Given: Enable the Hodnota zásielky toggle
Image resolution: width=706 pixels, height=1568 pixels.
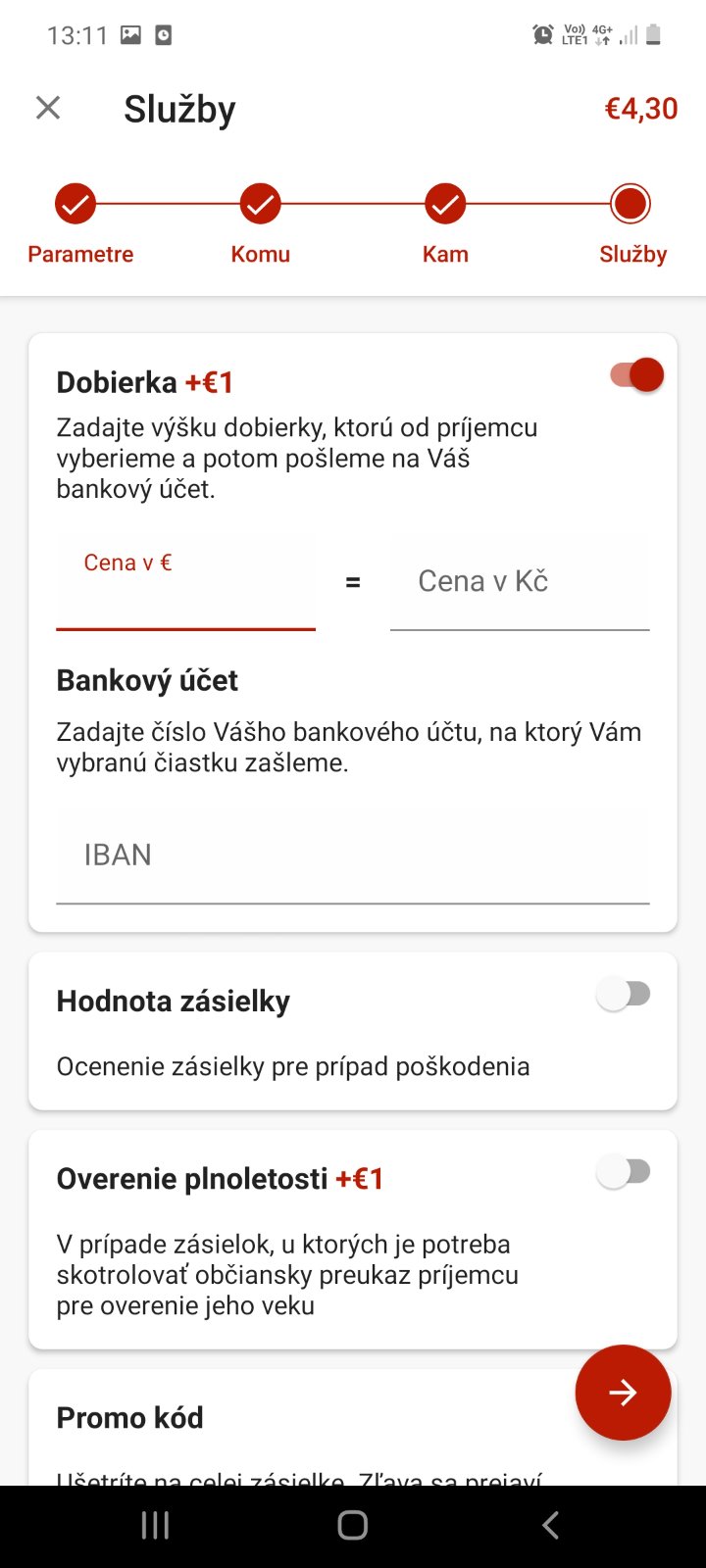Looking at the screenshot, I should 624,996.
